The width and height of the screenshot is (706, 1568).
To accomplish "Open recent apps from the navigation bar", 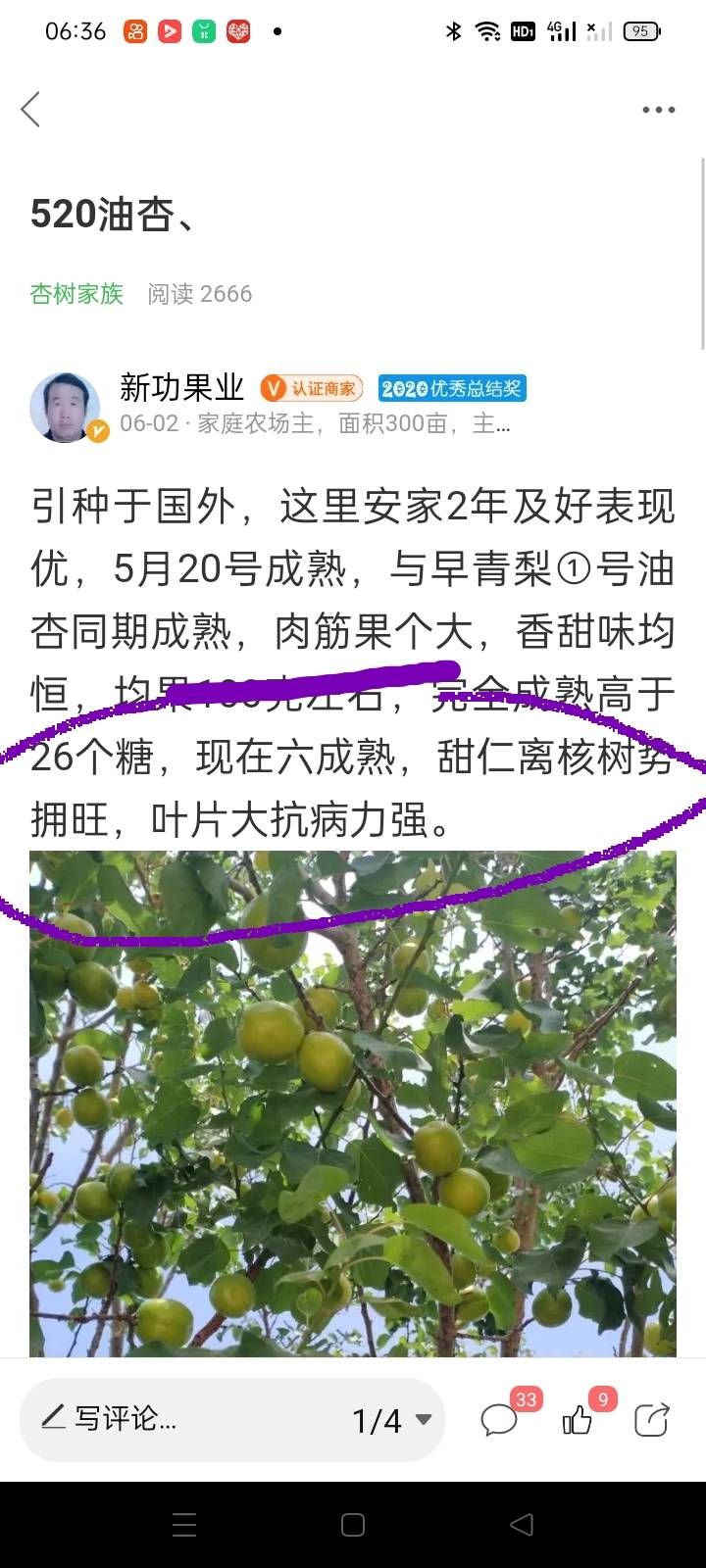I will point(184,1525).
